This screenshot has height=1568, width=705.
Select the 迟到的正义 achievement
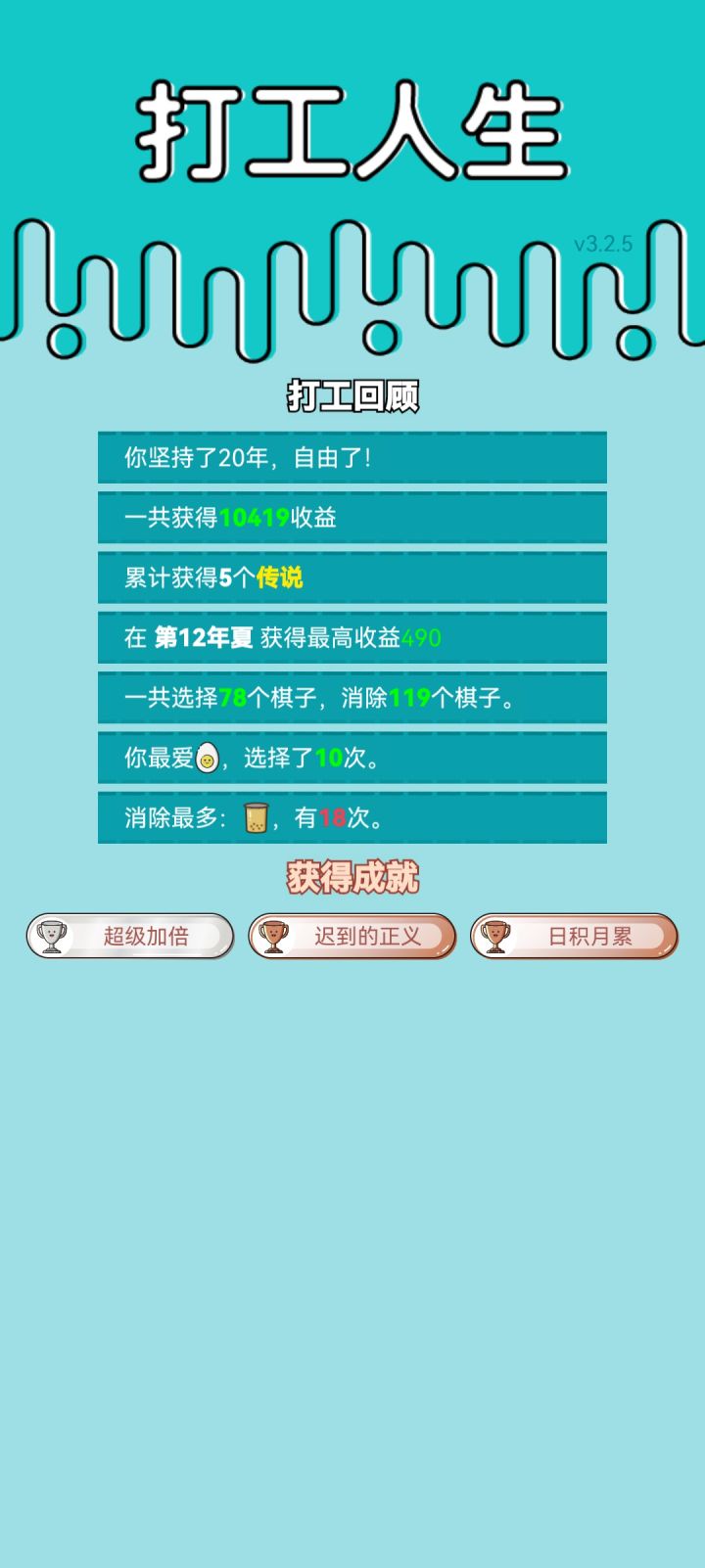coord(351,935)
